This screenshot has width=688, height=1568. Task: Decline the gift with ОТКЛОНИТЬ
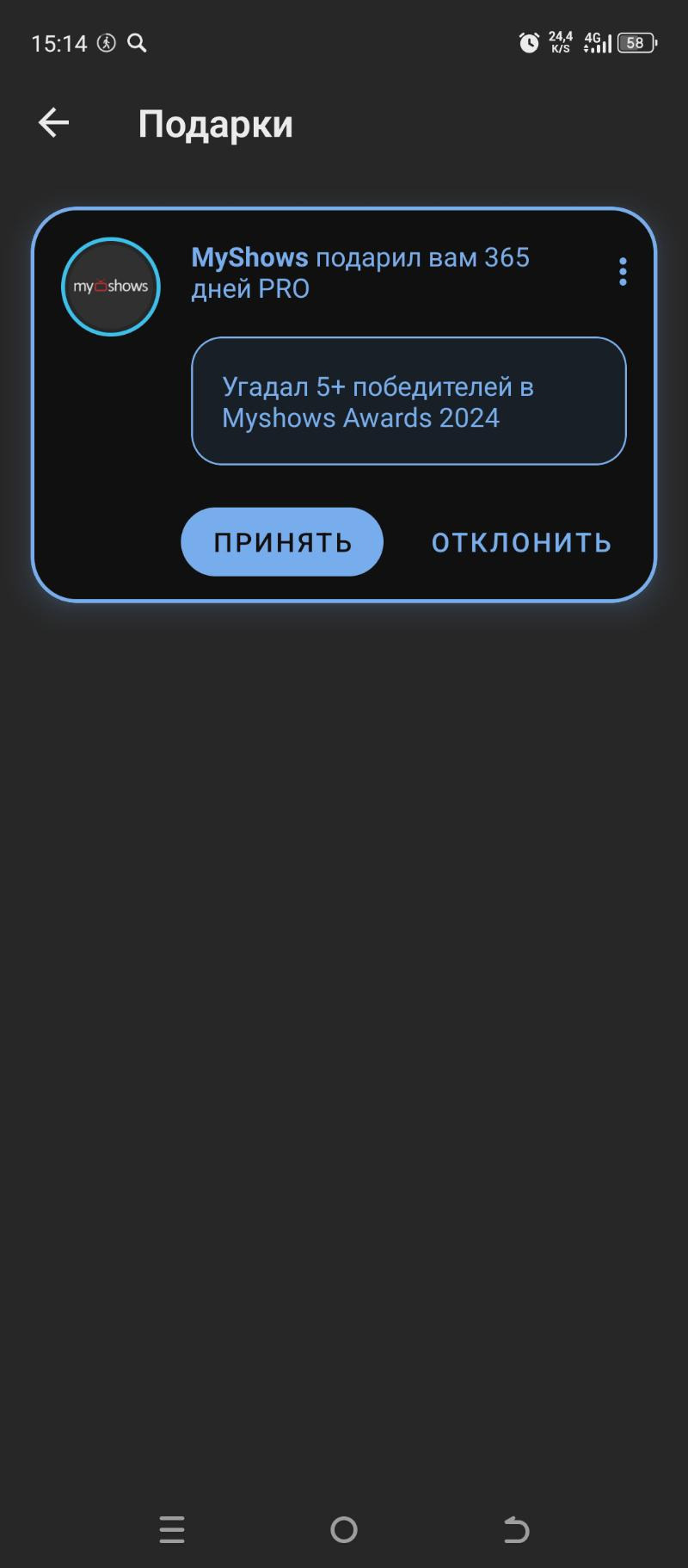tap(521, 542)
